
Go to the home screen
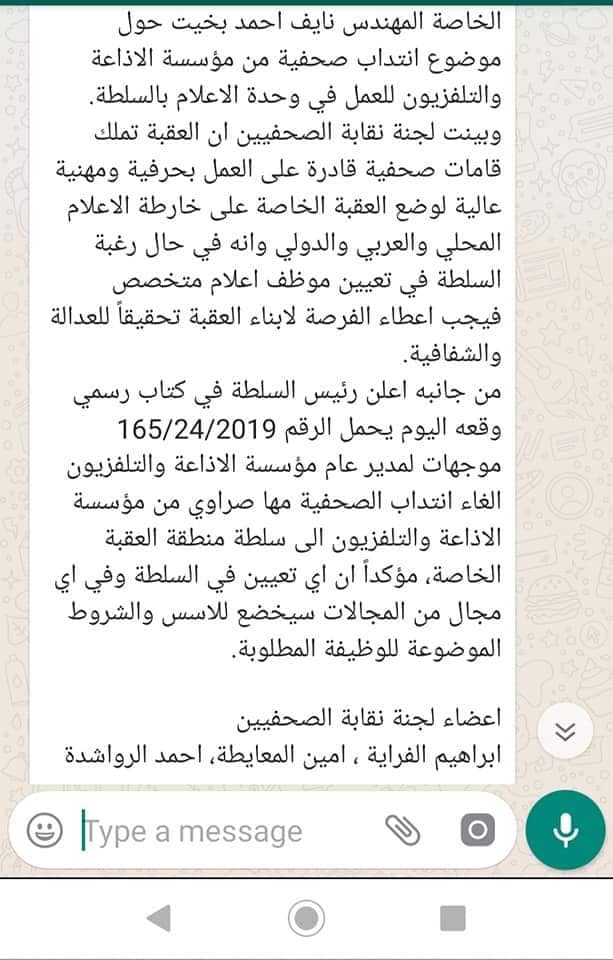[x=306, y=917]
